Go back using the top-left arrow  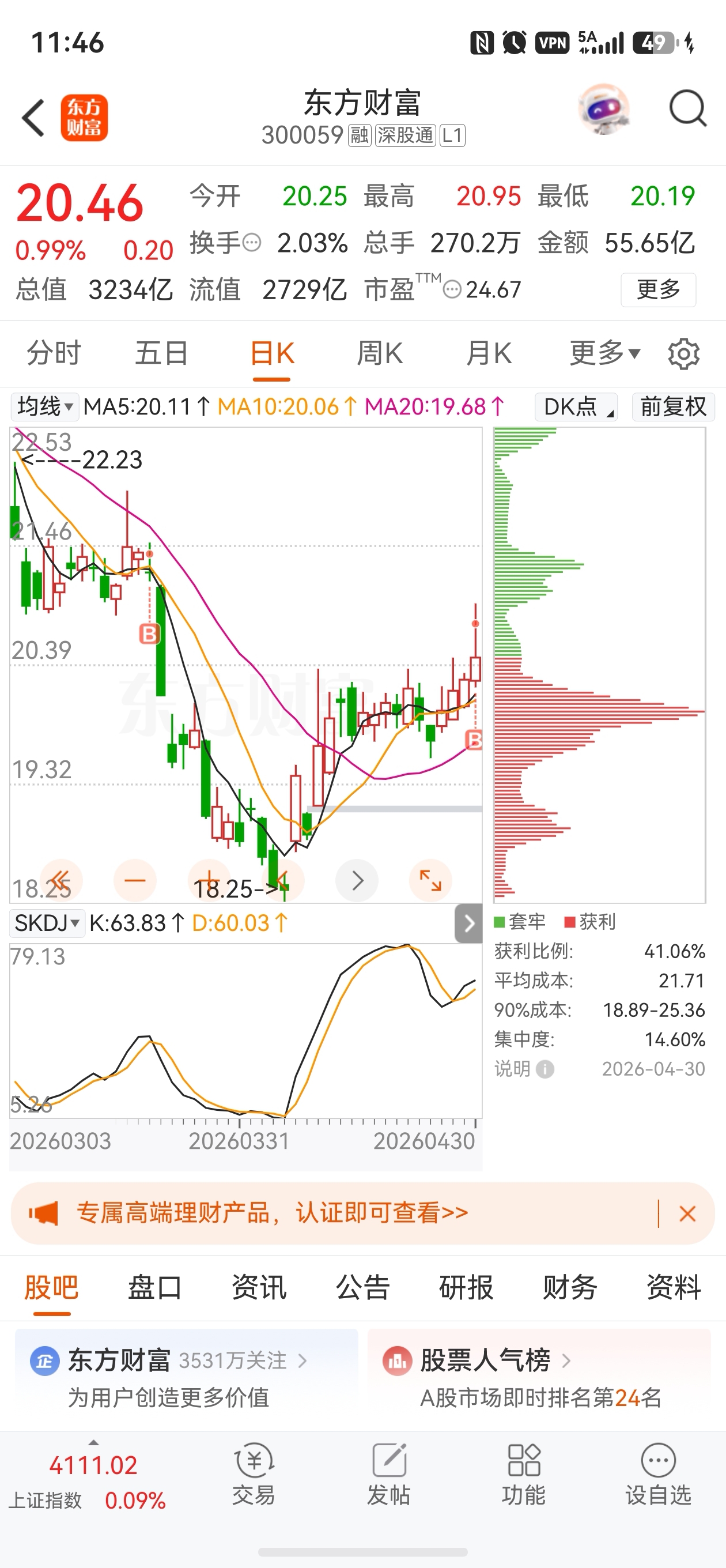point(33,118)
